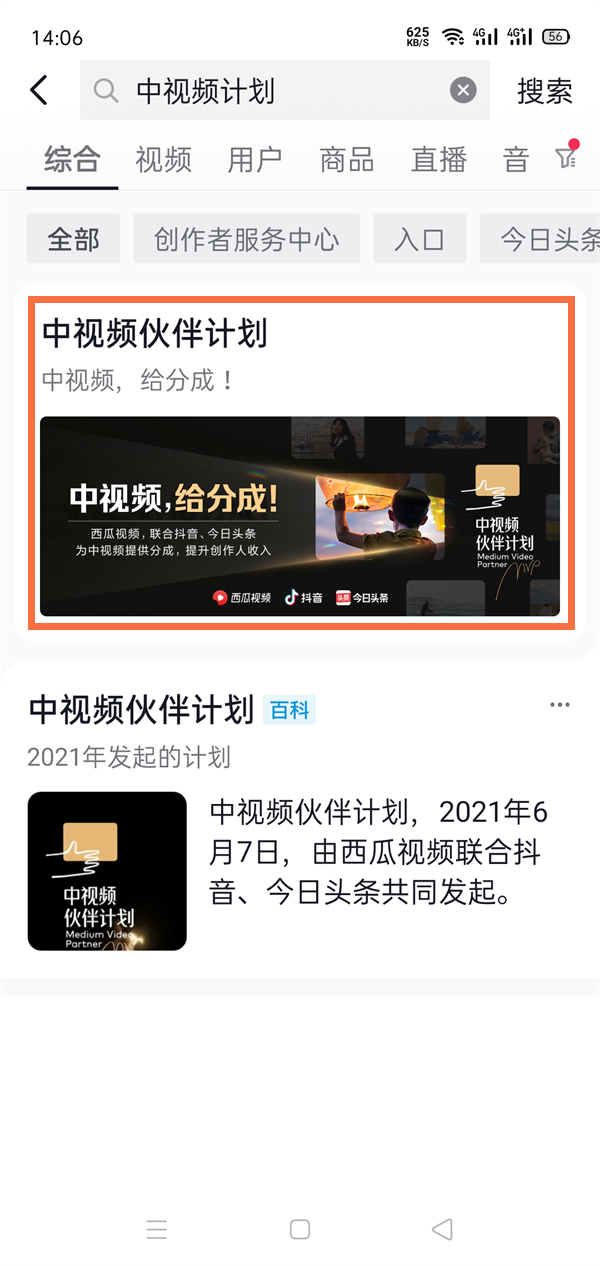The image size is (600, 1266).
Task: Select the 创作者服务中心 chip
Action: click(246, 239)
